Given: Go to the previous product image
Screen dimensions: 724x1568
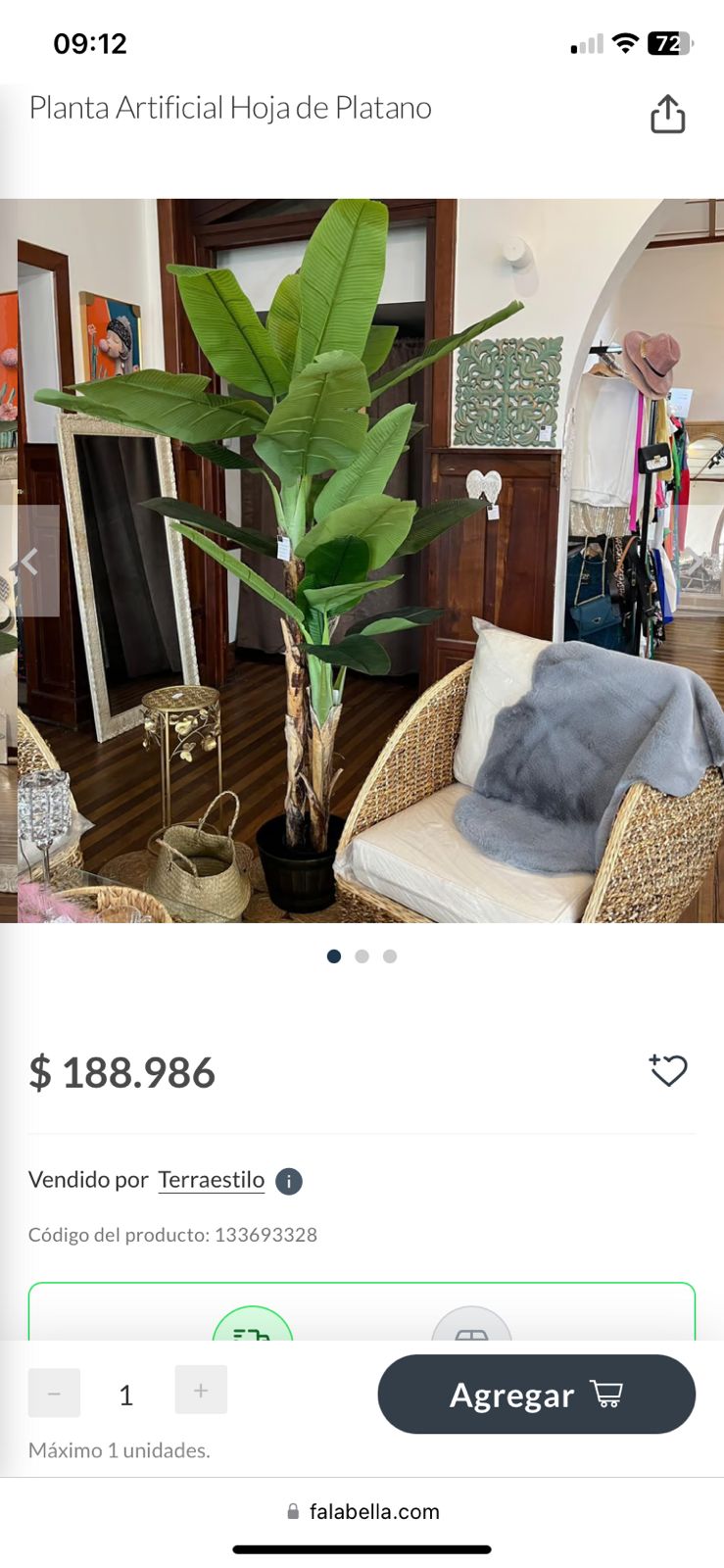Looking at the screenshot, I should pos(30,562).
